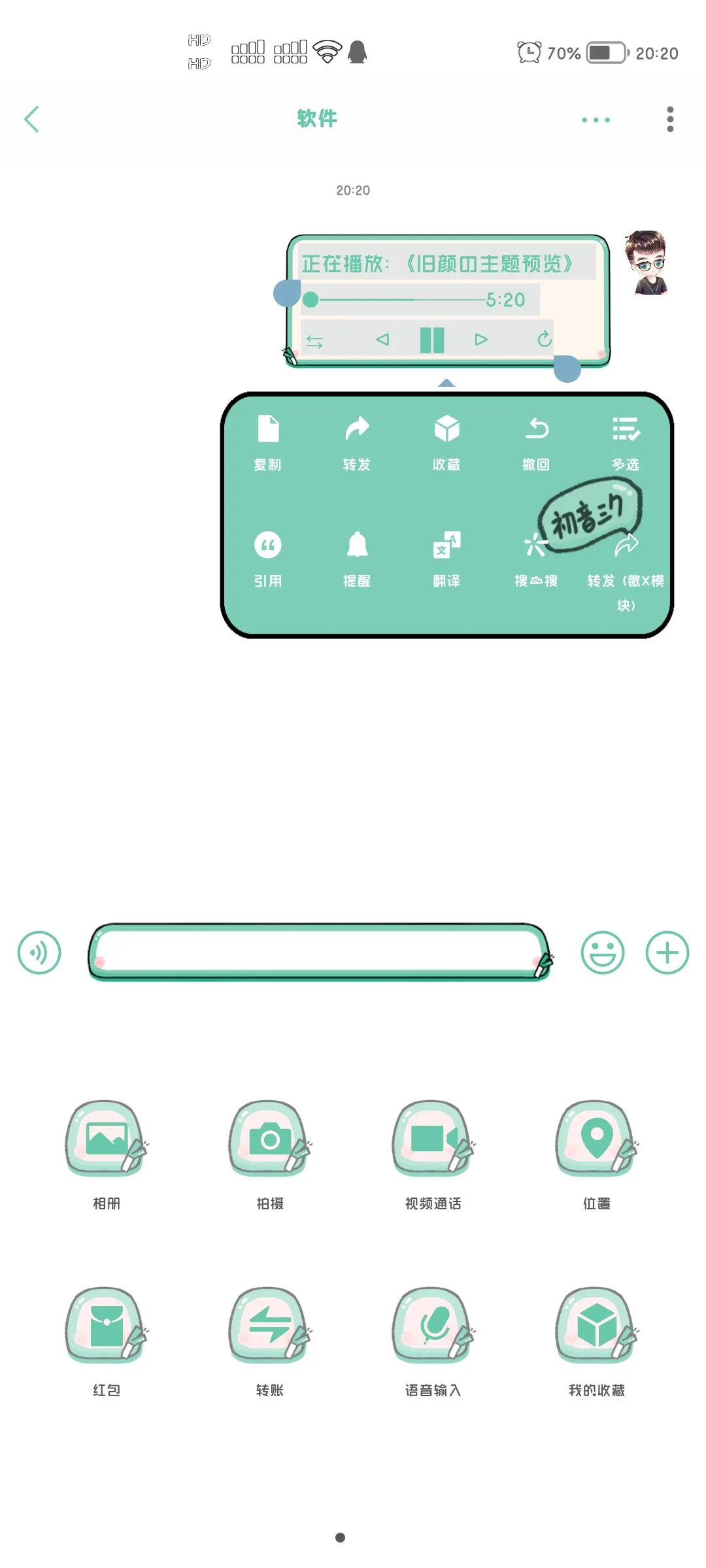
Task: Open the vertical three-dot overflow menu
Action: point(669,120)
